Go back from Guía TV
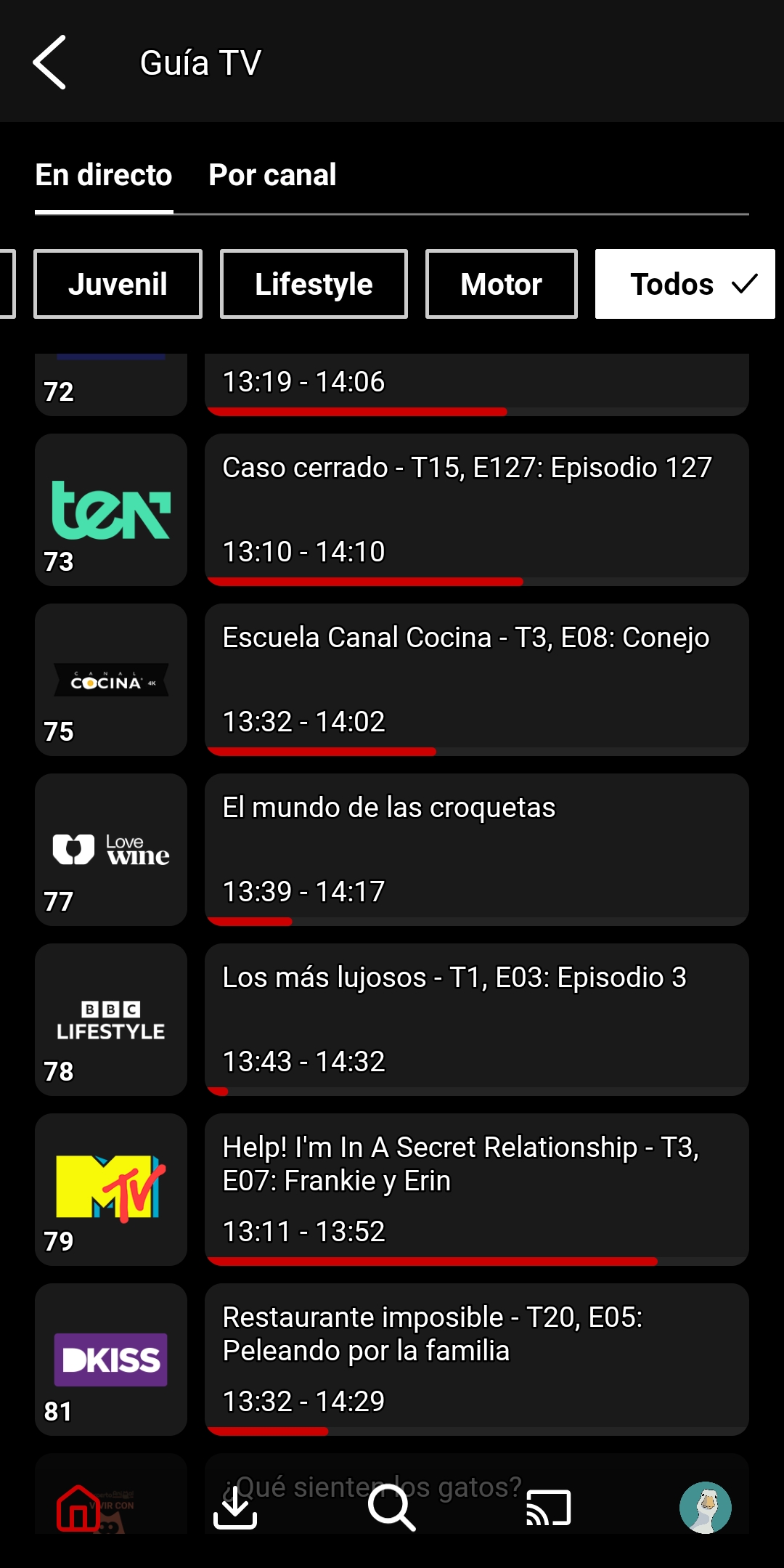Image resolution: width=784 pixels, height=1568 pixels. [49, 62]
